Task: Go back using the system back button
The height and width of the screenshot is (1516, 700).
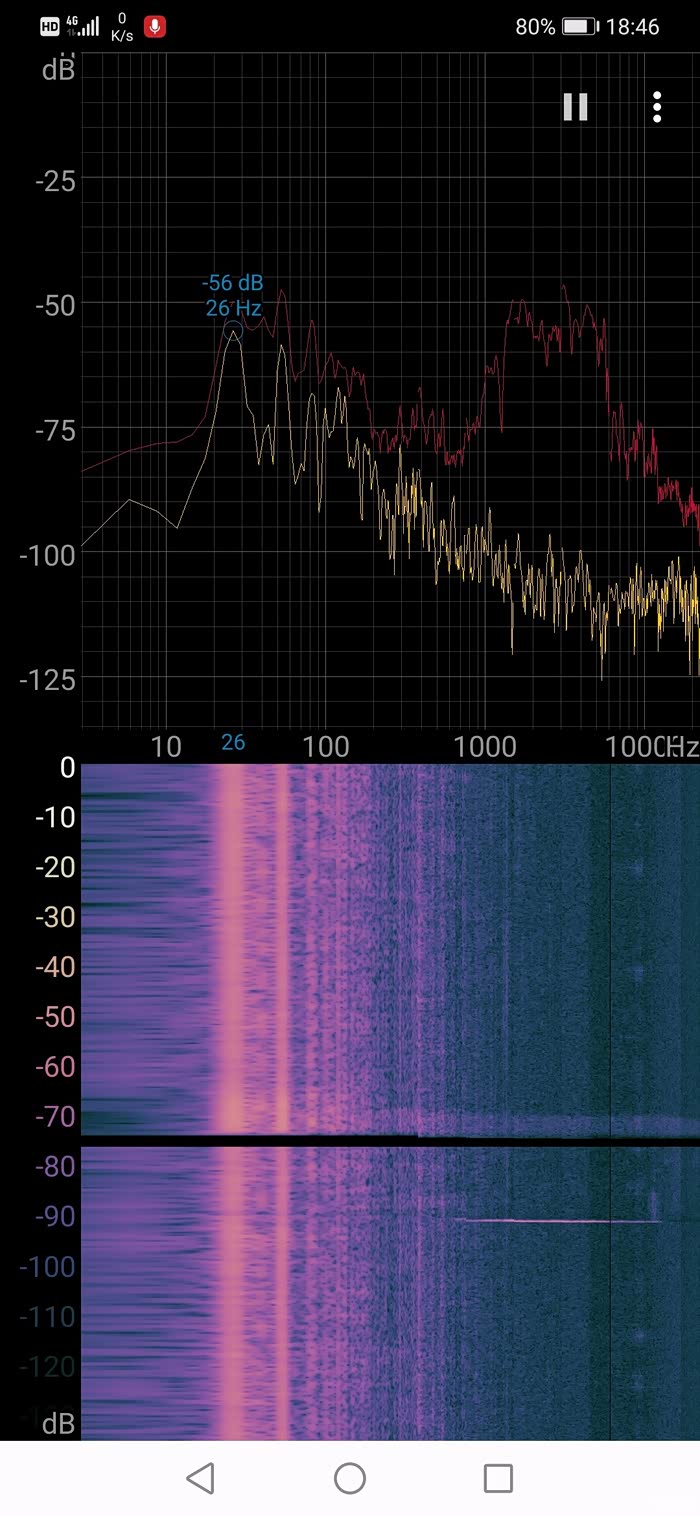Action: pyautogui.click(x=201, y=1478)
